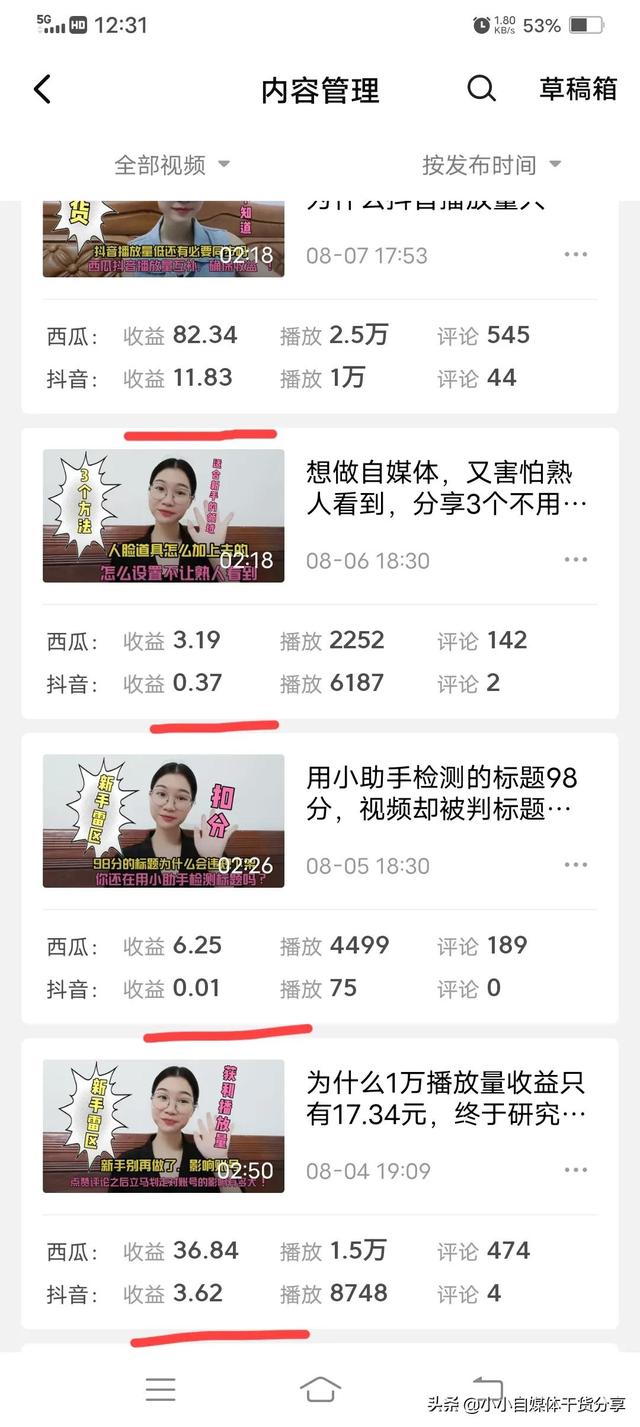640x1427 pixels.
Task: Open the search magnifier icon
Action: click(481, 90)
